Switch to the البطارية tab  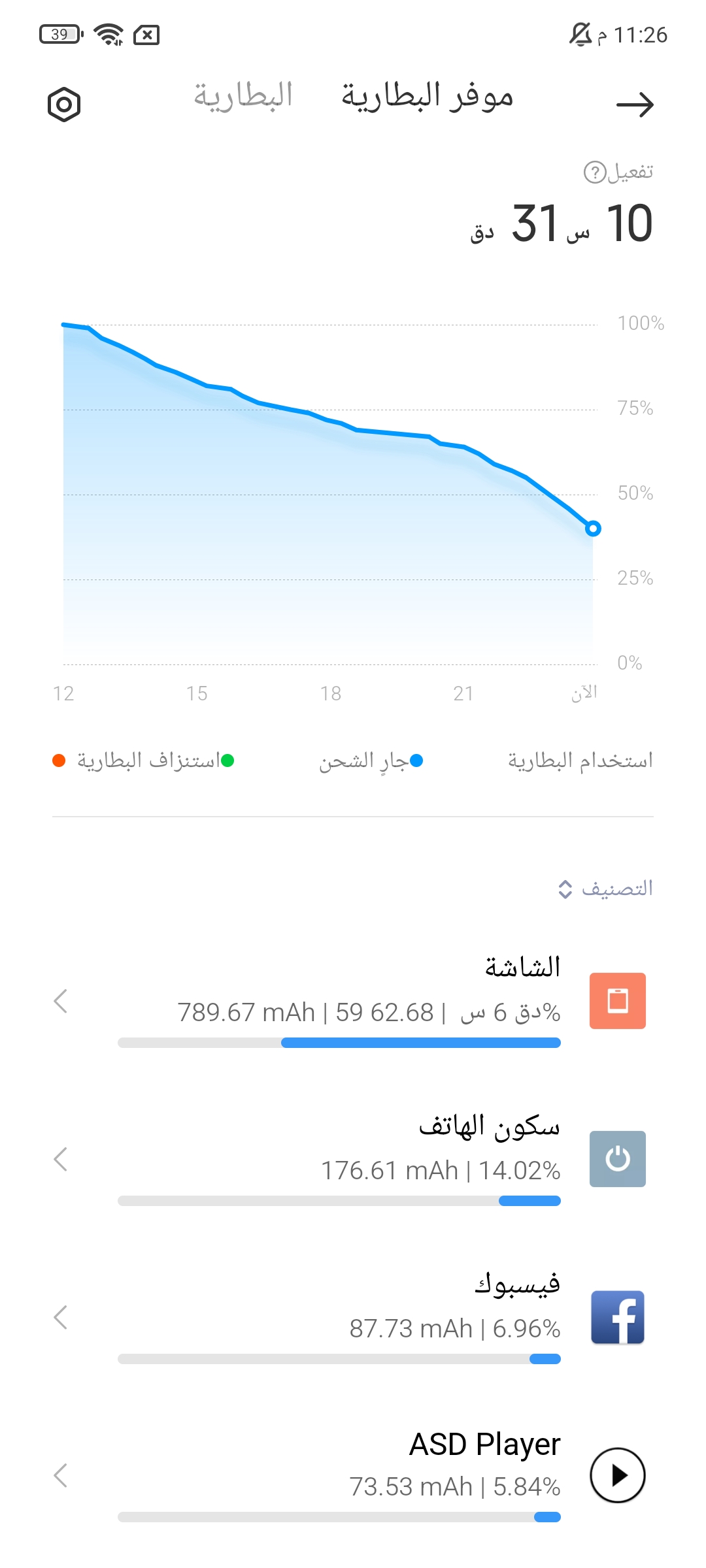pos(243,96)
